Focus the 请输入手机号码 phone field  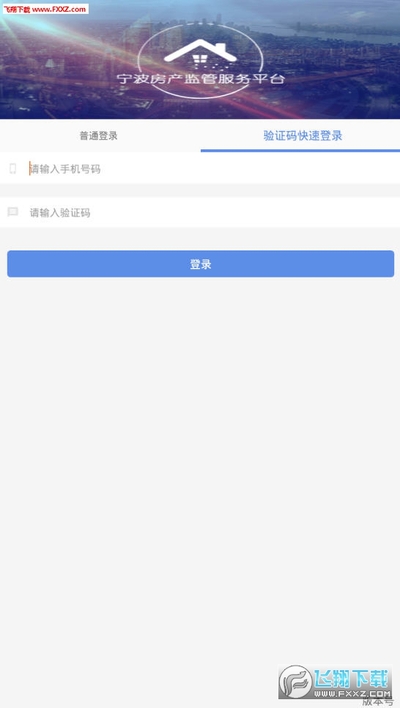(200, 168)
